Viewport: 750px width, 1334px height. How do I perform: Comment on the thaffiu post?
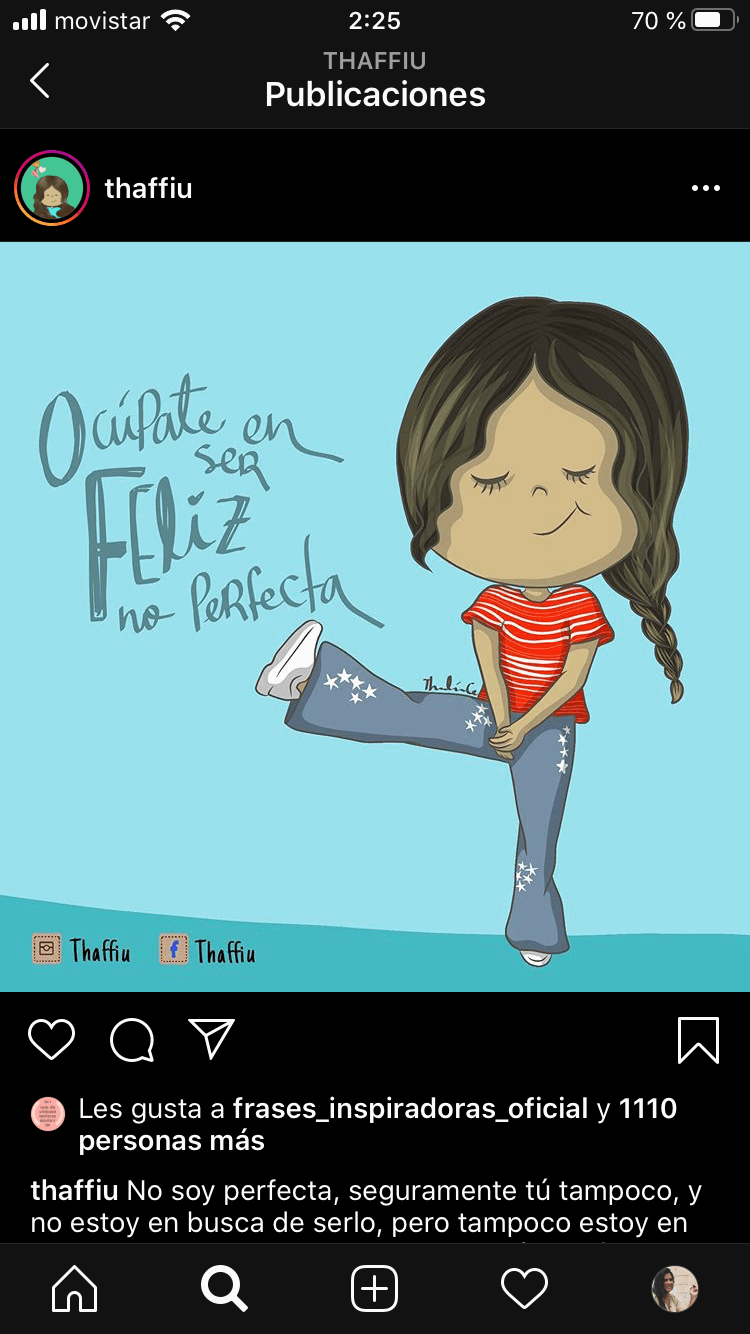pos(132,1040)
